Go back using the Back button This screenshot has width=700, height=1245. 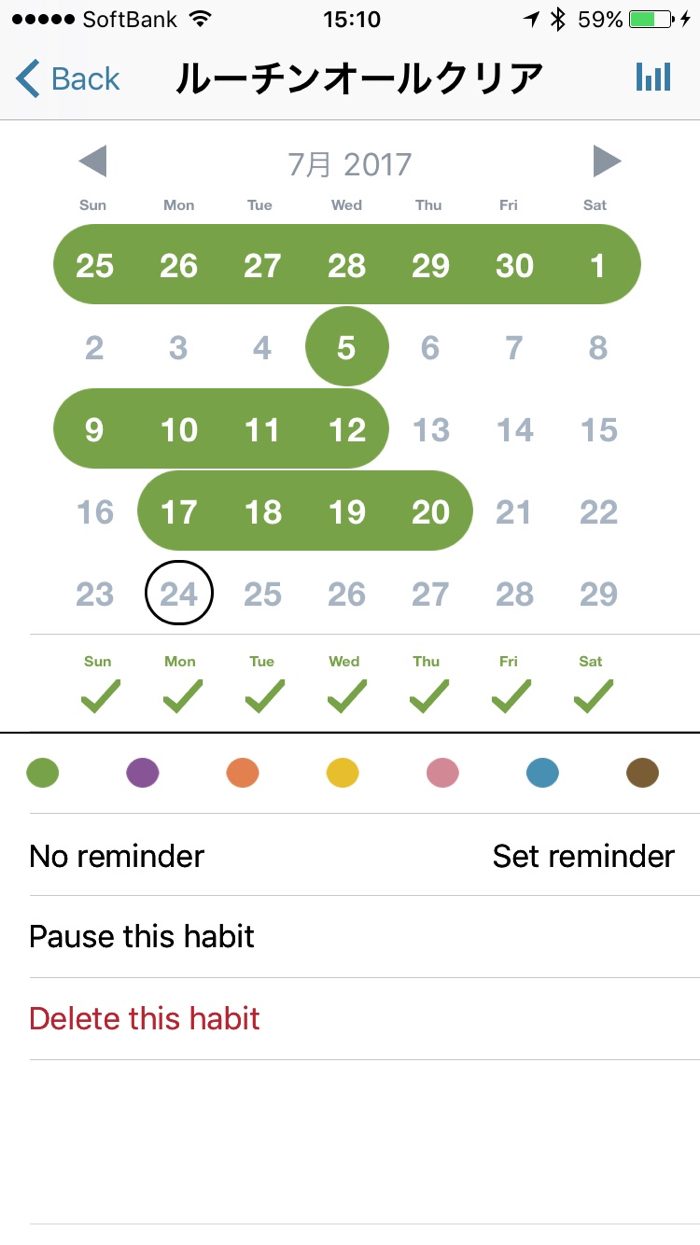click(x=68, y=78)
